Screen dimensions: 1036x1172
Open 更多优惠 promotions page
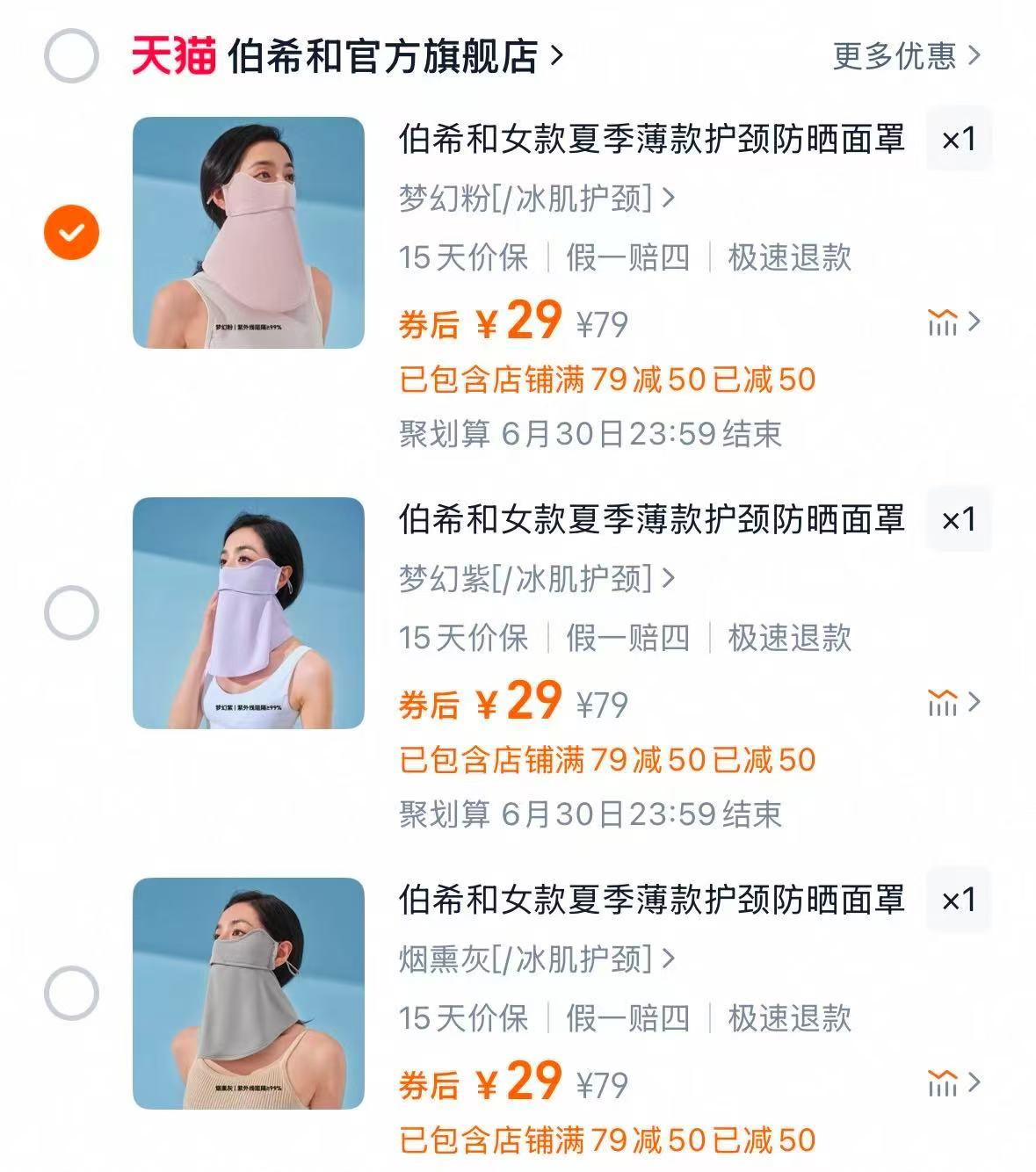(x=898, y=54)
